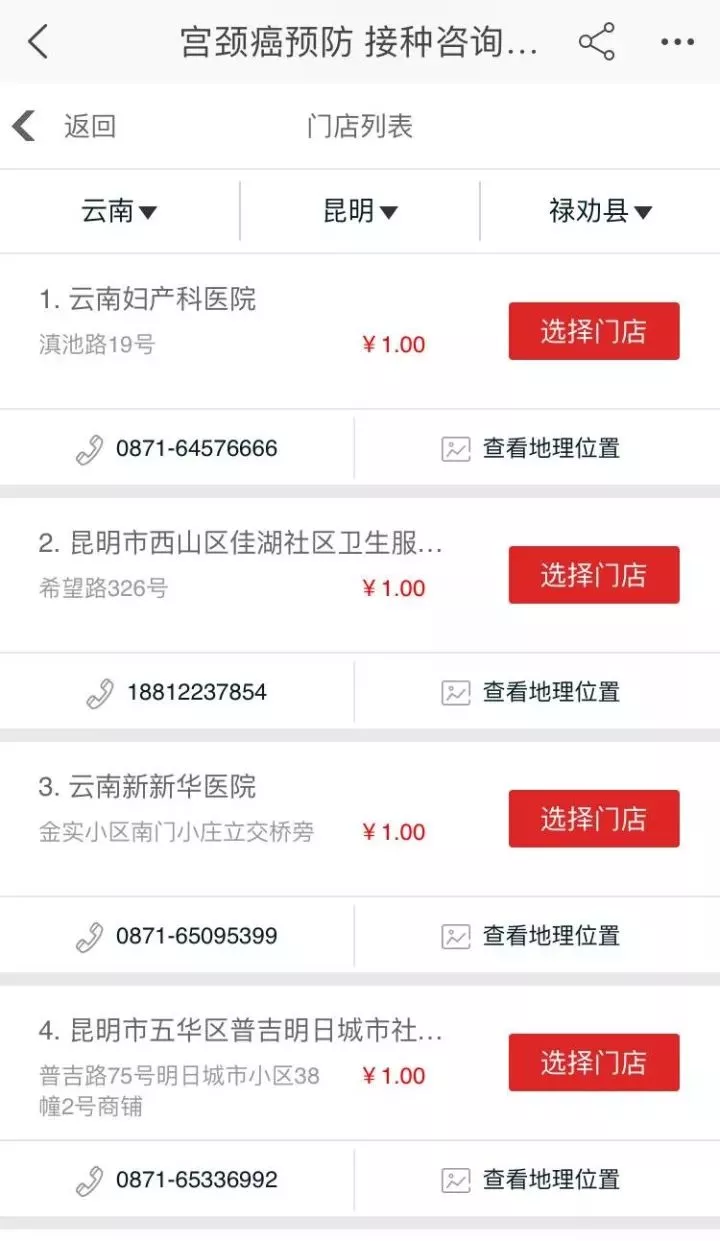This screenshot has height=1241, width=720.
Task: Open the 云南 province dropdown
Action: pyautogui.click(x=120, y=210)
